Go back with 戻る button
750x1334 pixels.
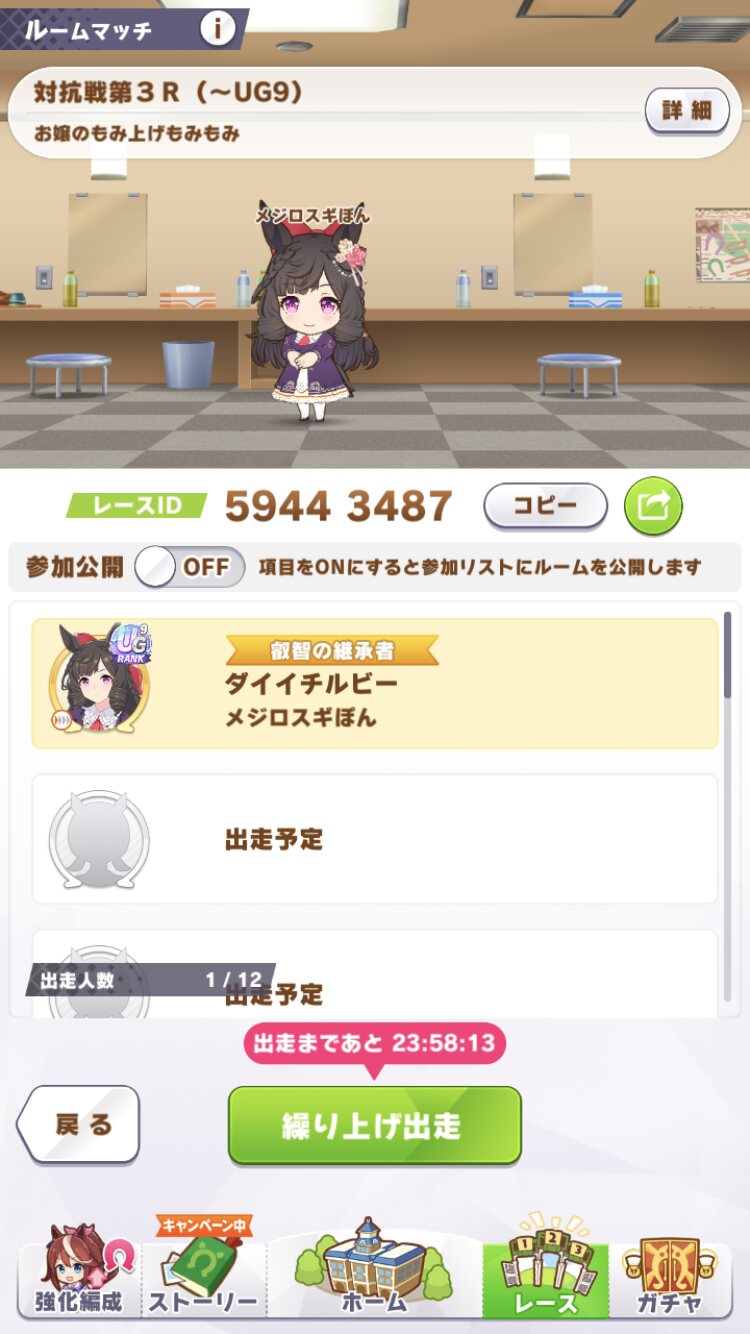[x=79, y=1125]
